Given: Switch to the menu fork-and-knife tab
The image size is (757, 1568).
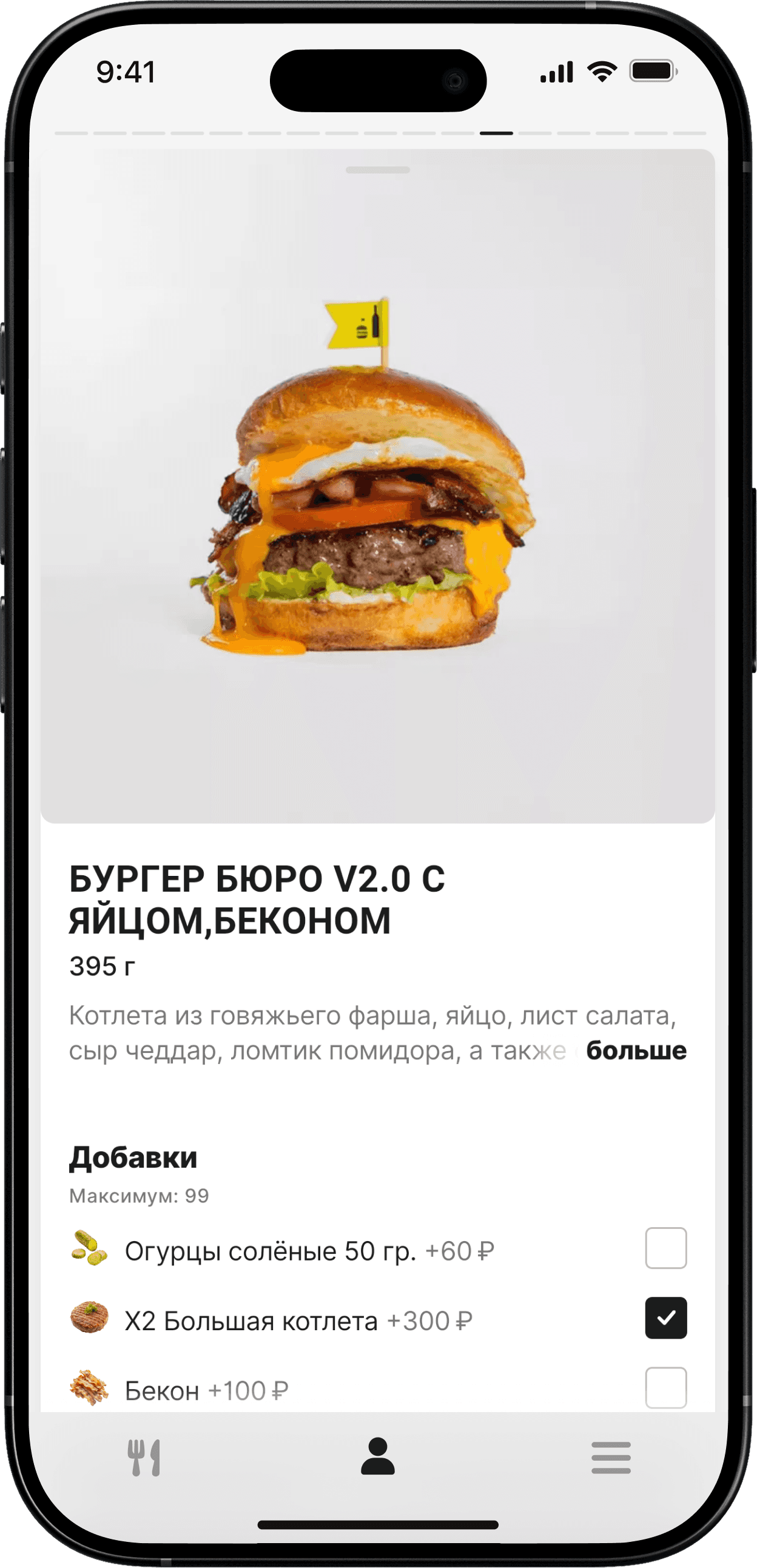Looking at the screenshot, I should 144,1458.
